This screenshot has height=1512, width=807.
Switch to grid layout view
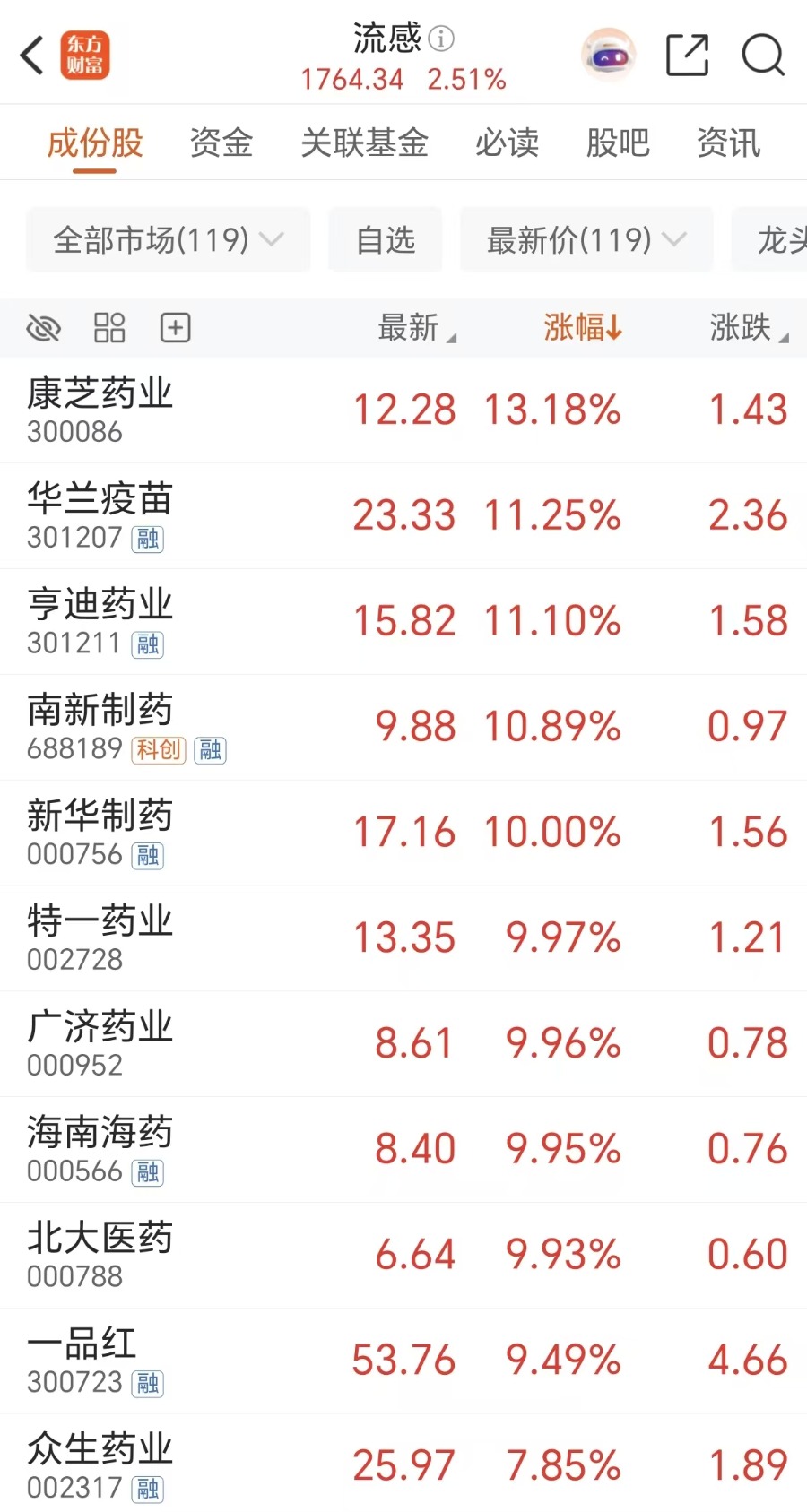pos(109,328)
